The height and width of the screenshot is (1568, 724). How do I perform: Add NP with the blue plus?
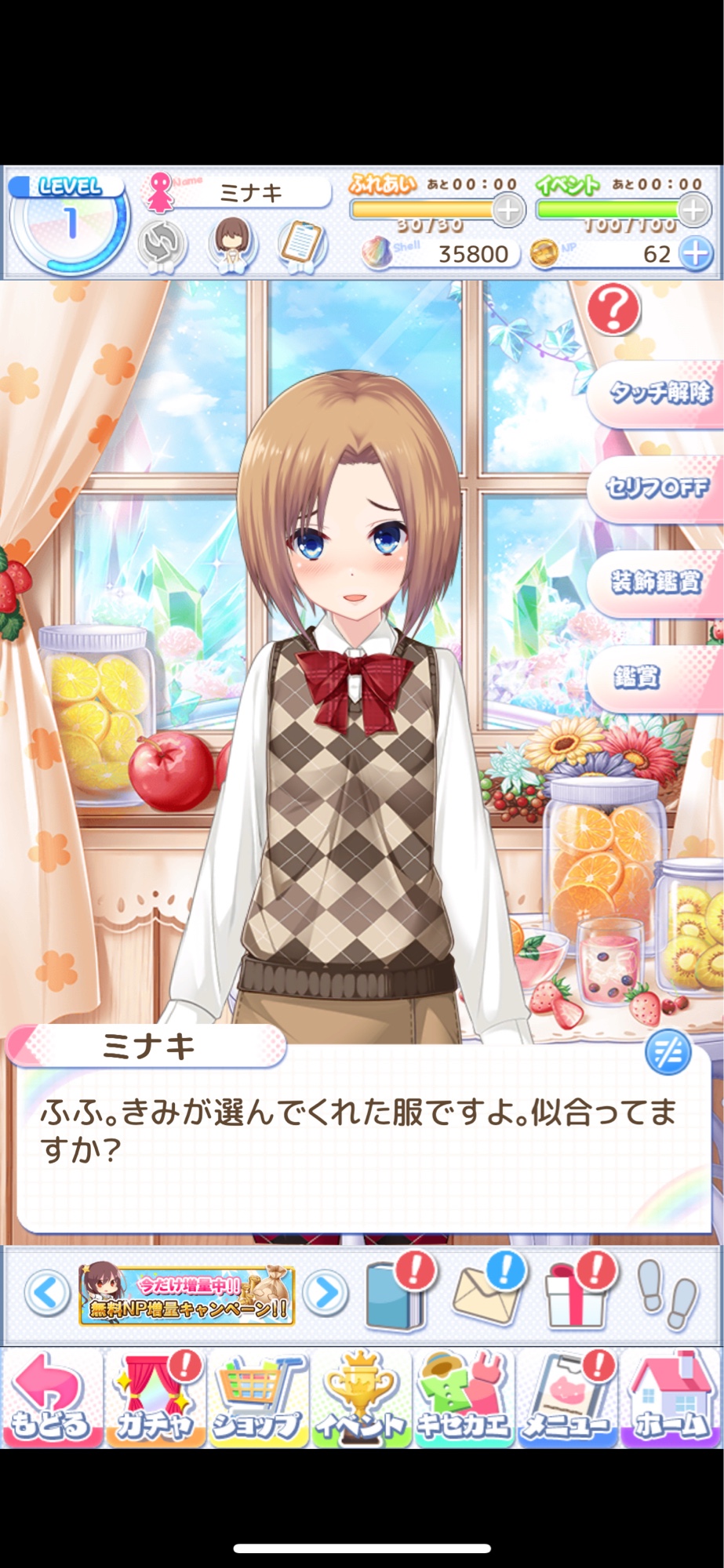[x=696, y=253]
